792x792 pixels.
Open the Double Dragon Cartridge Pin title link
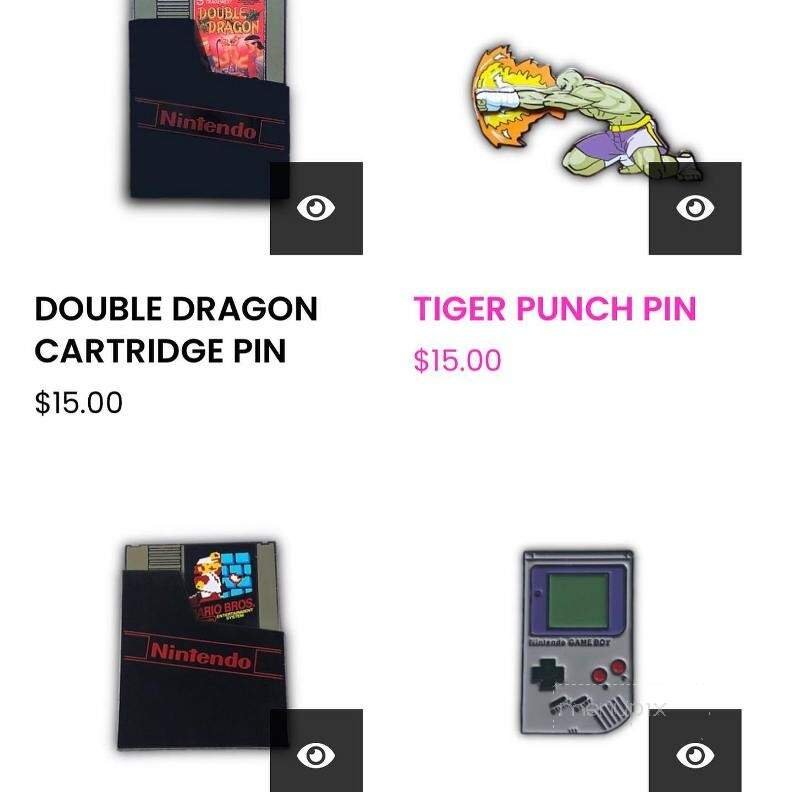(176, 330)
